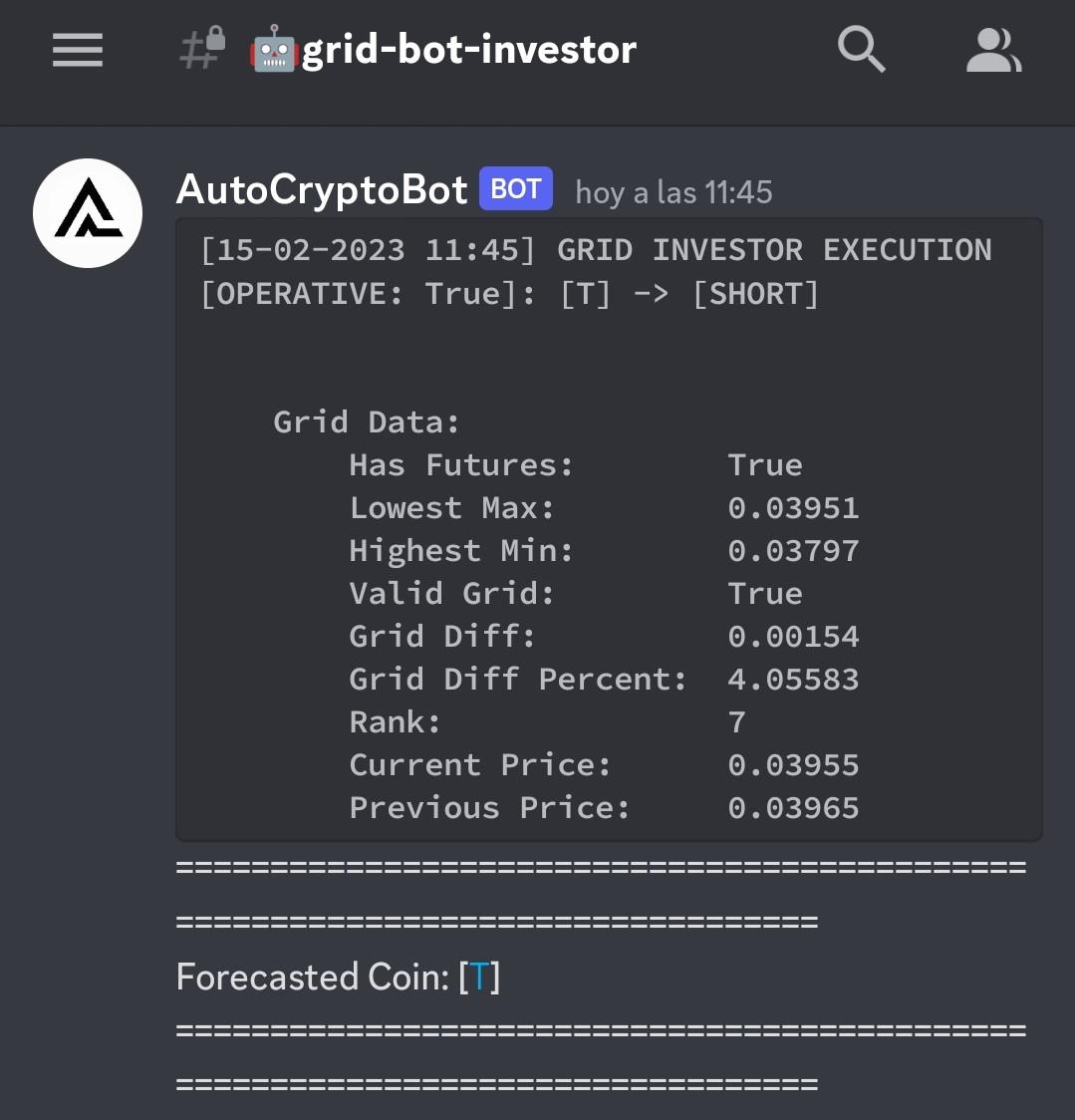Select the grid-bot-investor channel header
This screenshot has height=1120, width=1075.
coord(470,49)
